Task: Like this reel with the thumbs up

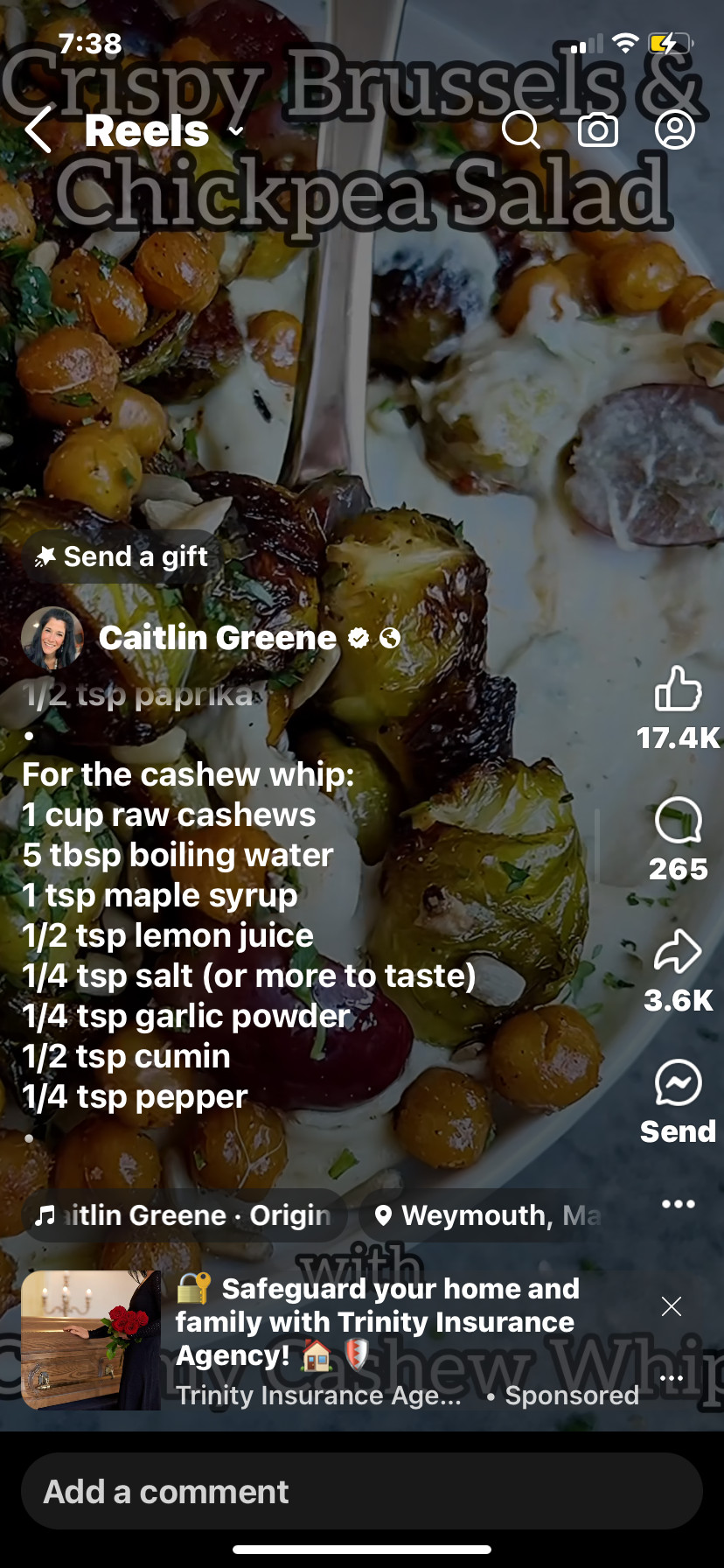Action: pyautogui.click(x=679, y=689)
